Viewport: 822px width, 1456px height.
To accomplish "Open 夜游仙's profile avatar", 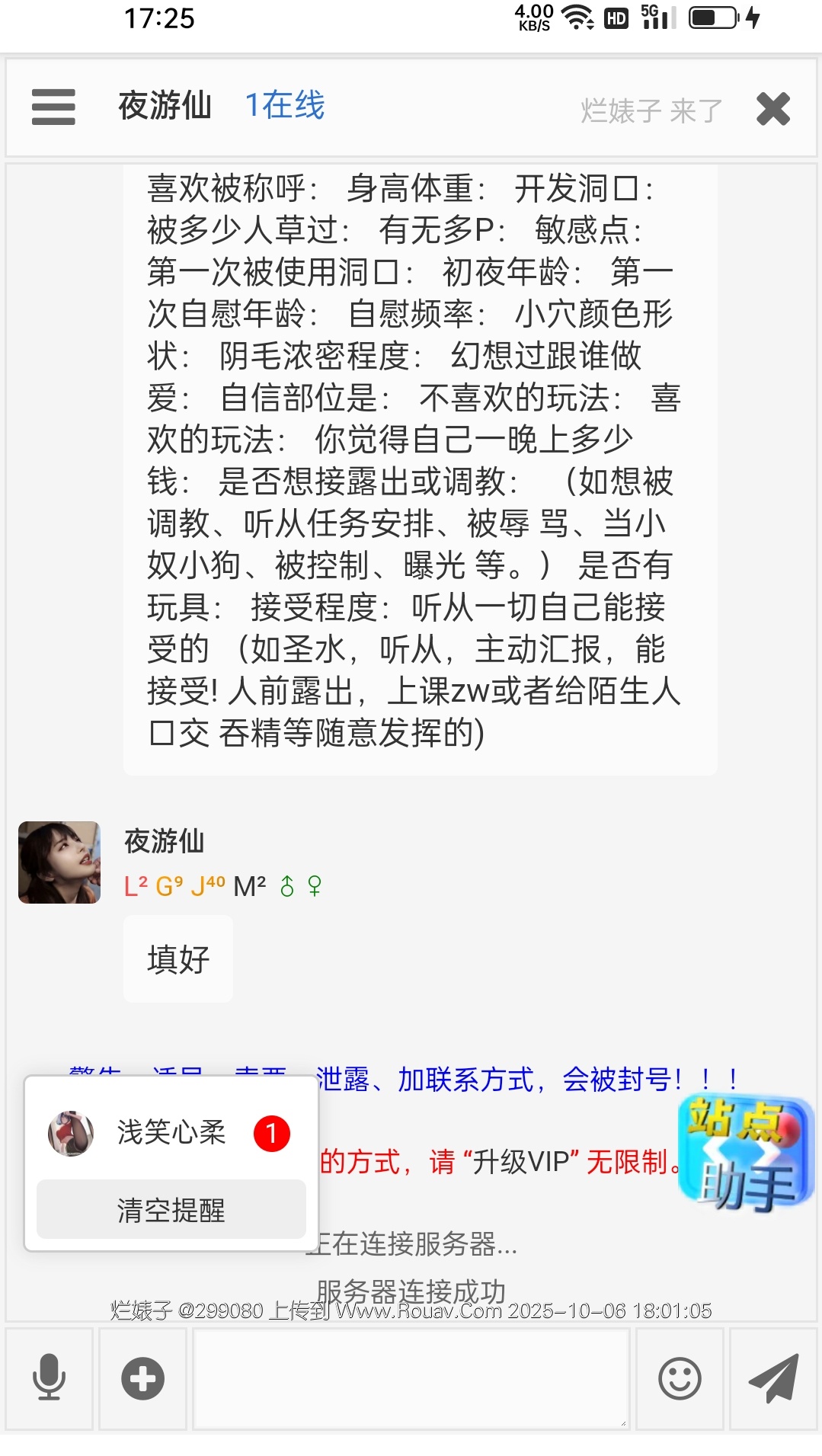I will point(59,862).
